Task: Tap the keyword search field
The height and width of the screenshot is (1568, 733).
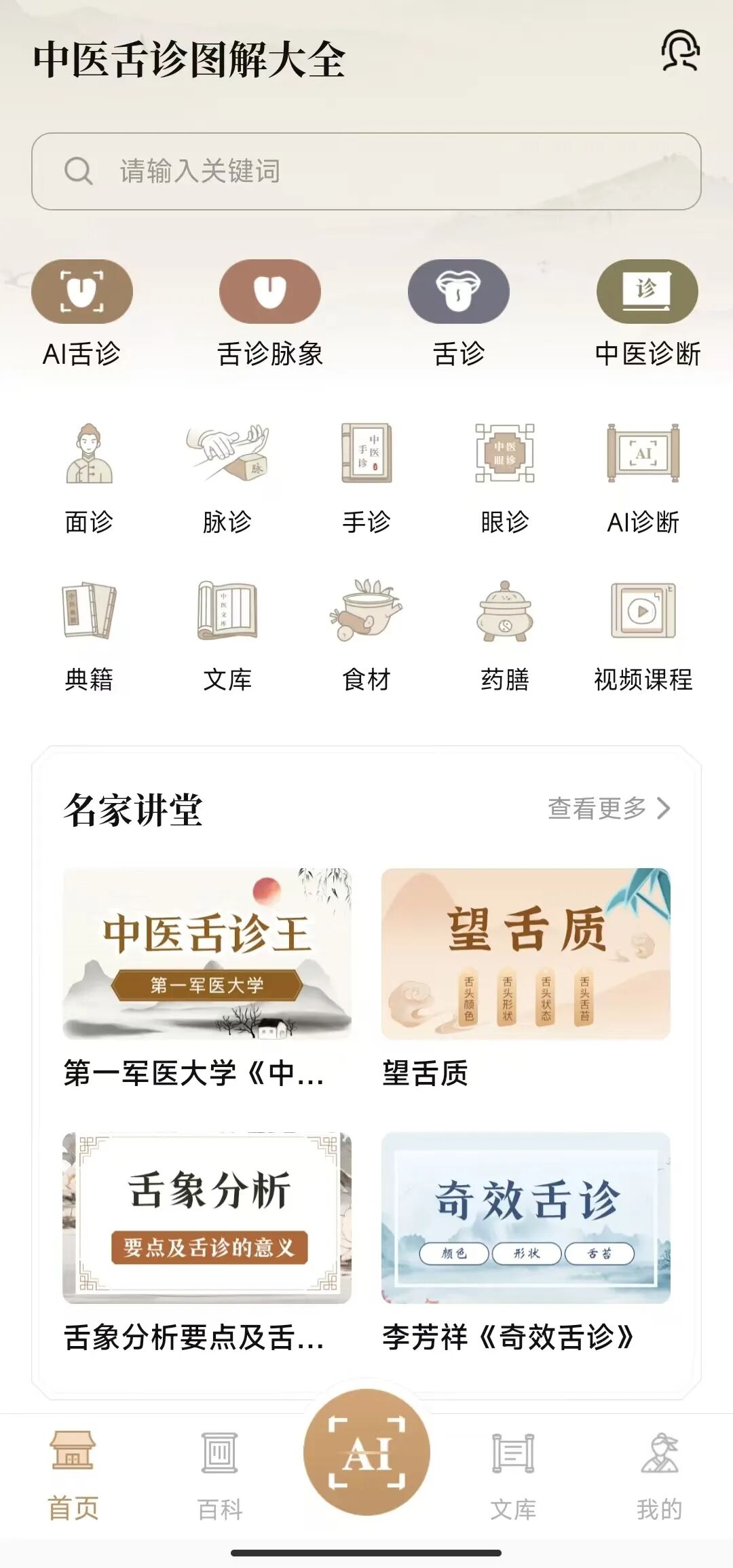Action: click(366, 171)
